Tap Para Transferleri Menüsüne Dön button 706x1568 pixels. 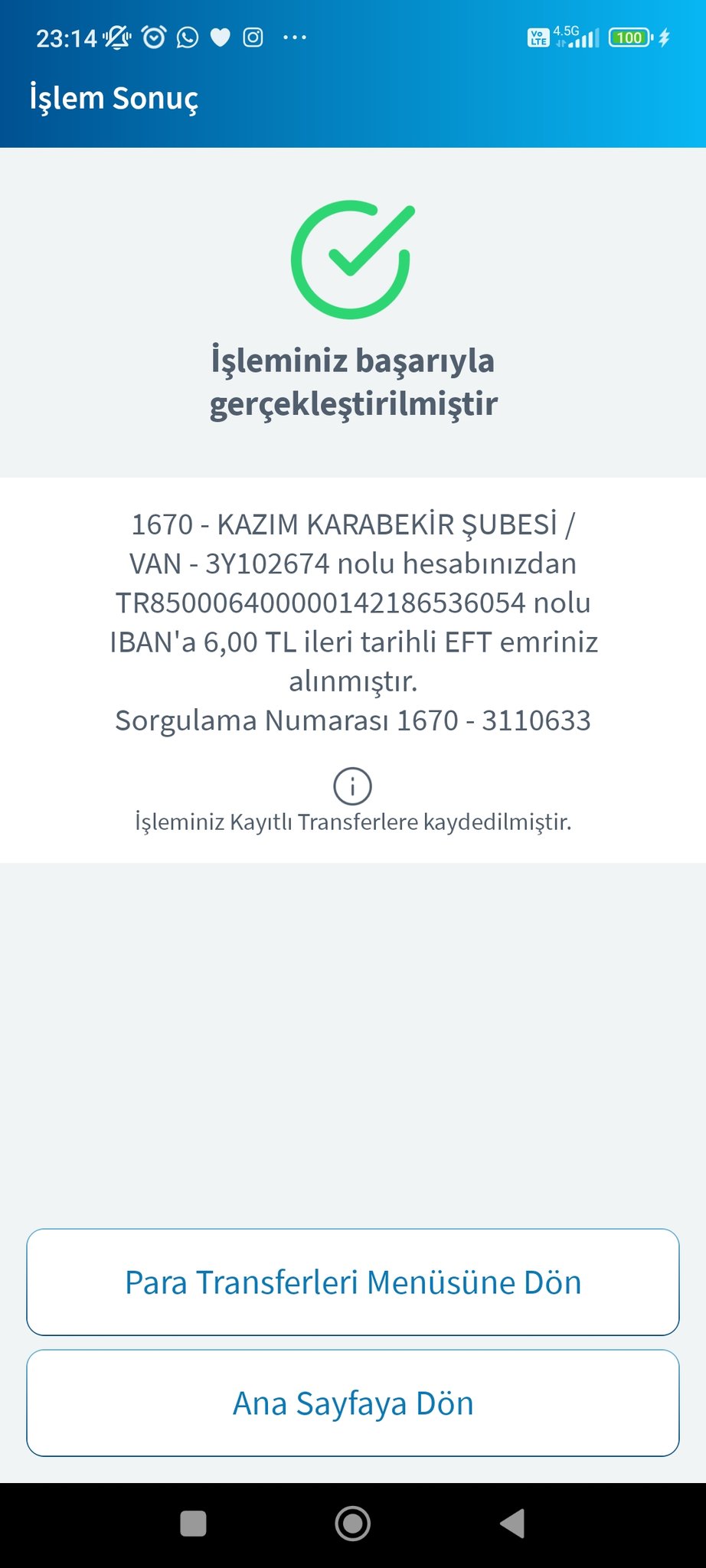[353, 1282]
